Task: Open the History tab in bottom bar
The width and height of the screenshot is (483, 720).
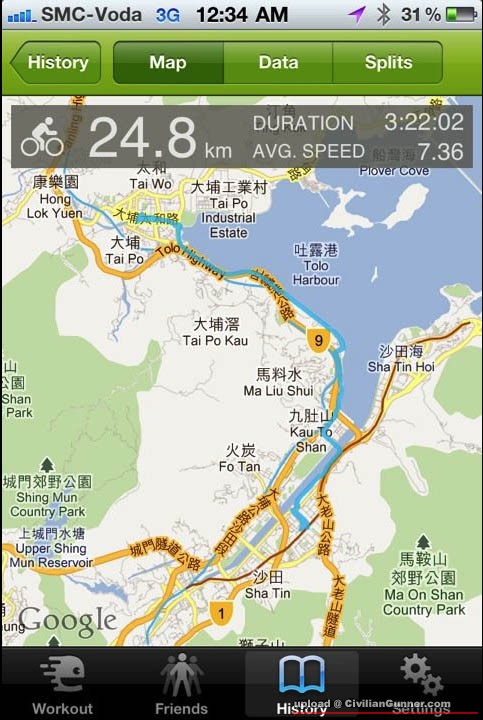Action: [x=302, y=684]
